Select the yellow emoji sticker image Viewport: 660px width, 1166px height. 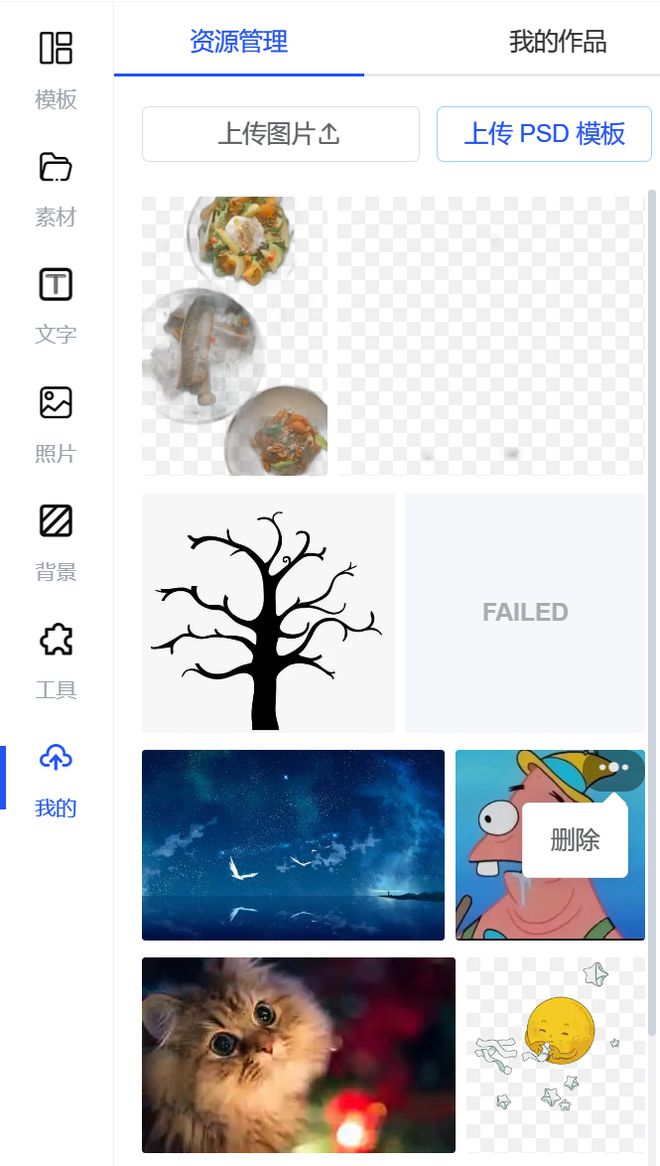point(555,1055)
